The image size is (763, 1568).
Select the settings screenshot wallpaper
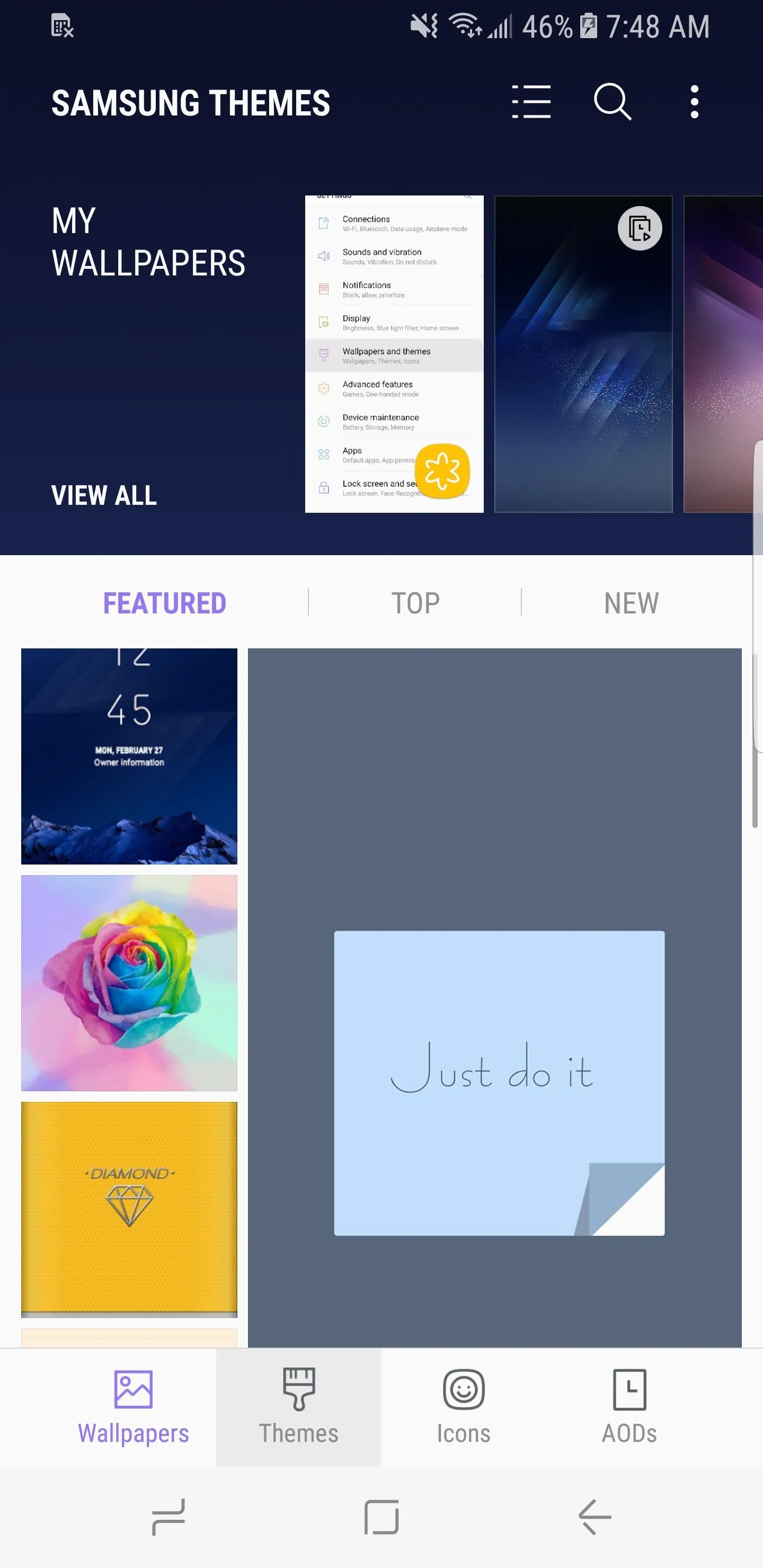[394, 354]
